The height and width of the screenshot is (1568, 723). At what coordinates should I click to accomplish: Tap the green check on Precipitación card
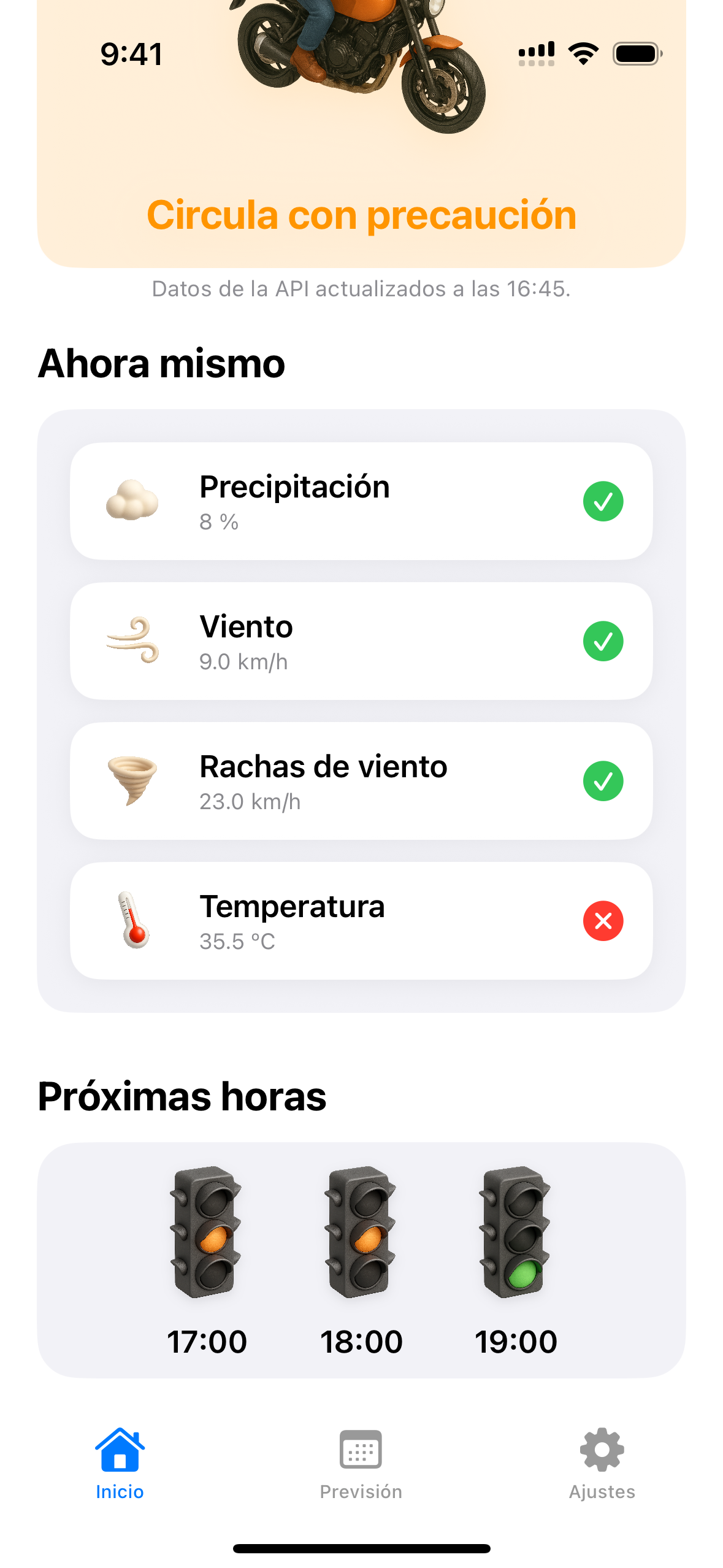click(604, 501)
